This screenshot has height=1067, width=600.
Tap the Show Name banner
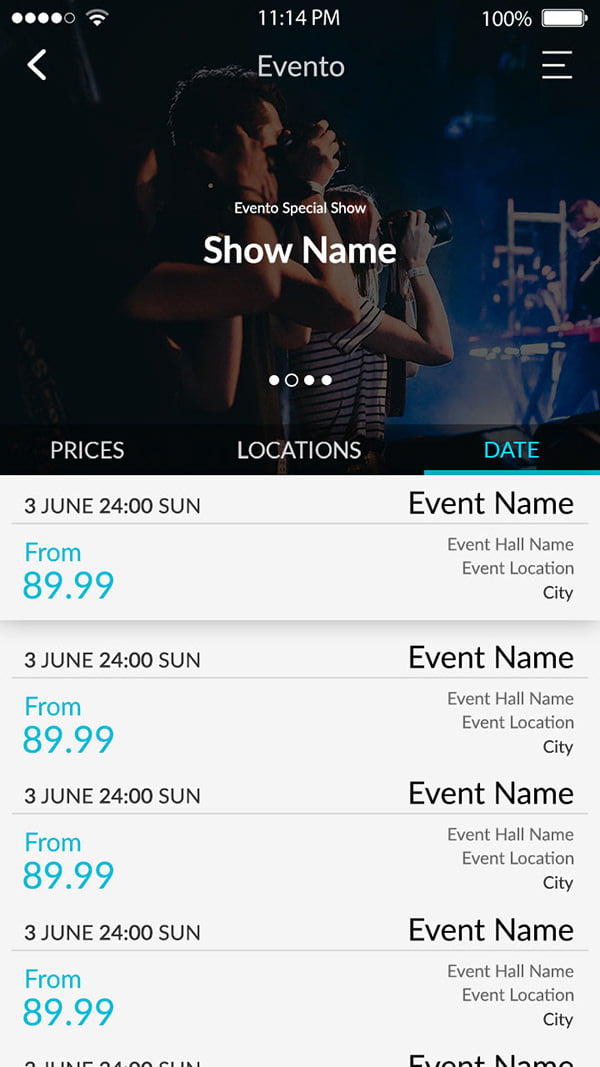click(300, 249)
